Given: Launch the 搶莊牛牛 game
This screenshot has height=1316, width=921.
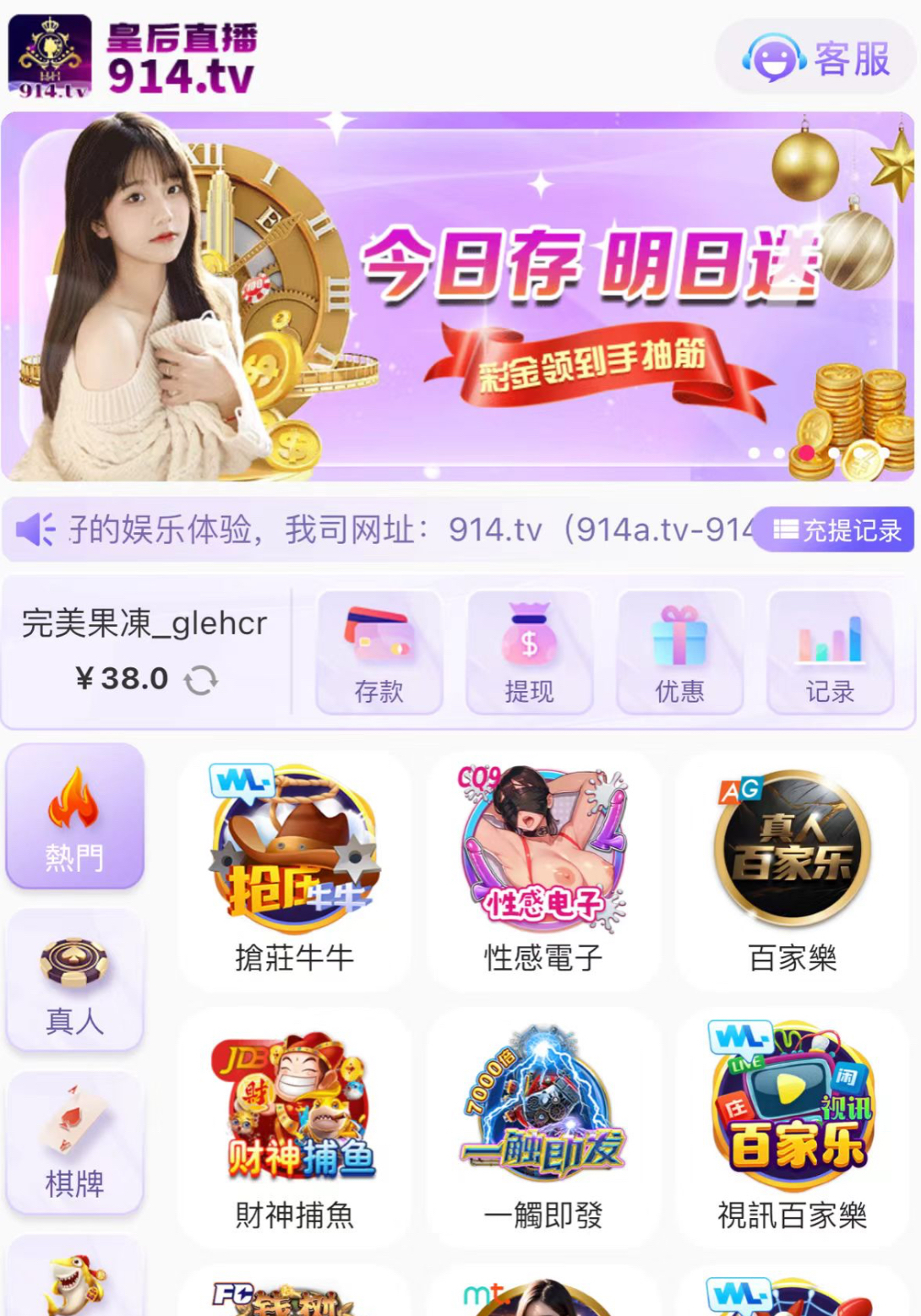Looking at the screenshot, I should pos(294,870).
